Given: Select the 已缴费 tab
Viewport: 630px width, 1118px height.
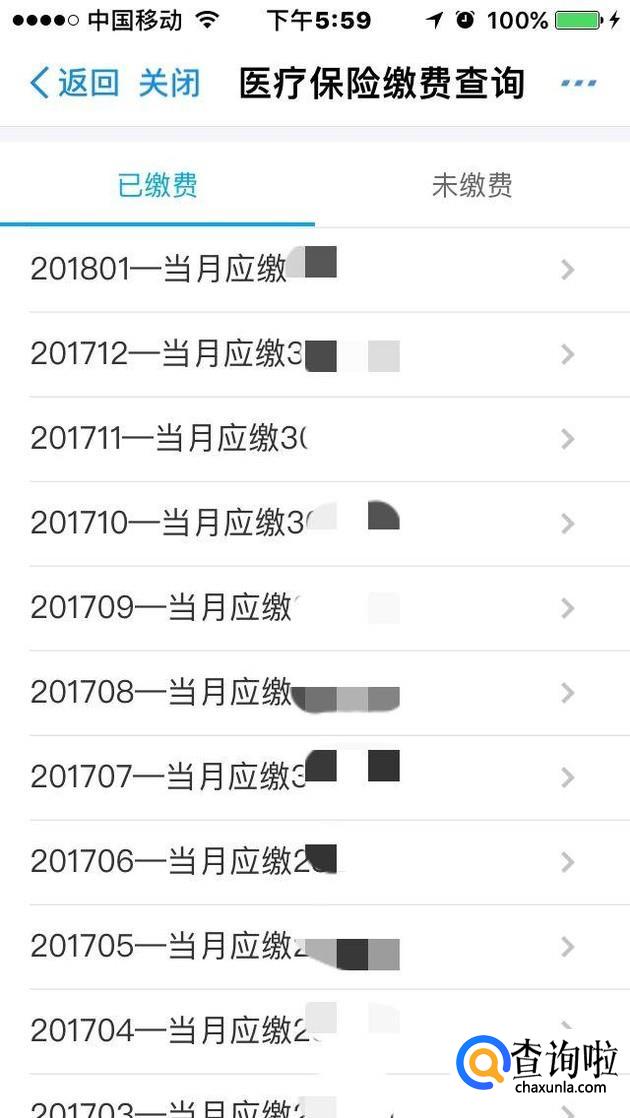Looking at the screenshot, I should [157, 185].
